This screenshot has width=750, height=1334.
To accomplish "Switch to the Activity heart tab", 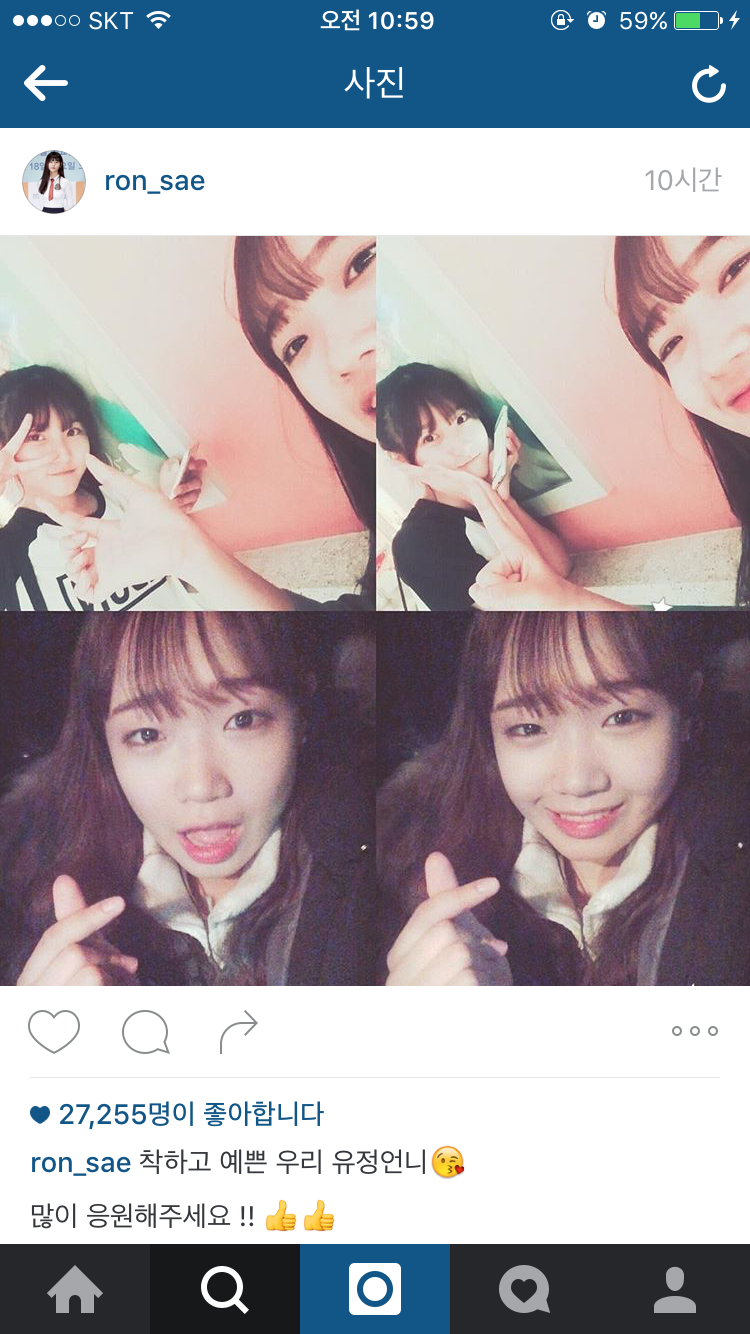I will coord(525,1290).
